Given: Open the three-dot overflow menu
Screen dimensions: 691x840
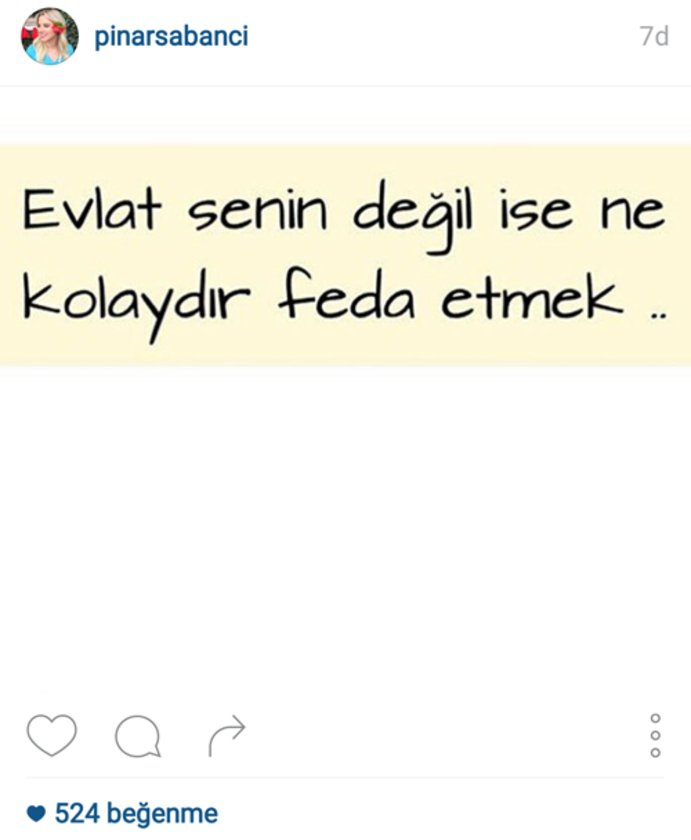Looking at the screenshot, I should click(655, 736).
